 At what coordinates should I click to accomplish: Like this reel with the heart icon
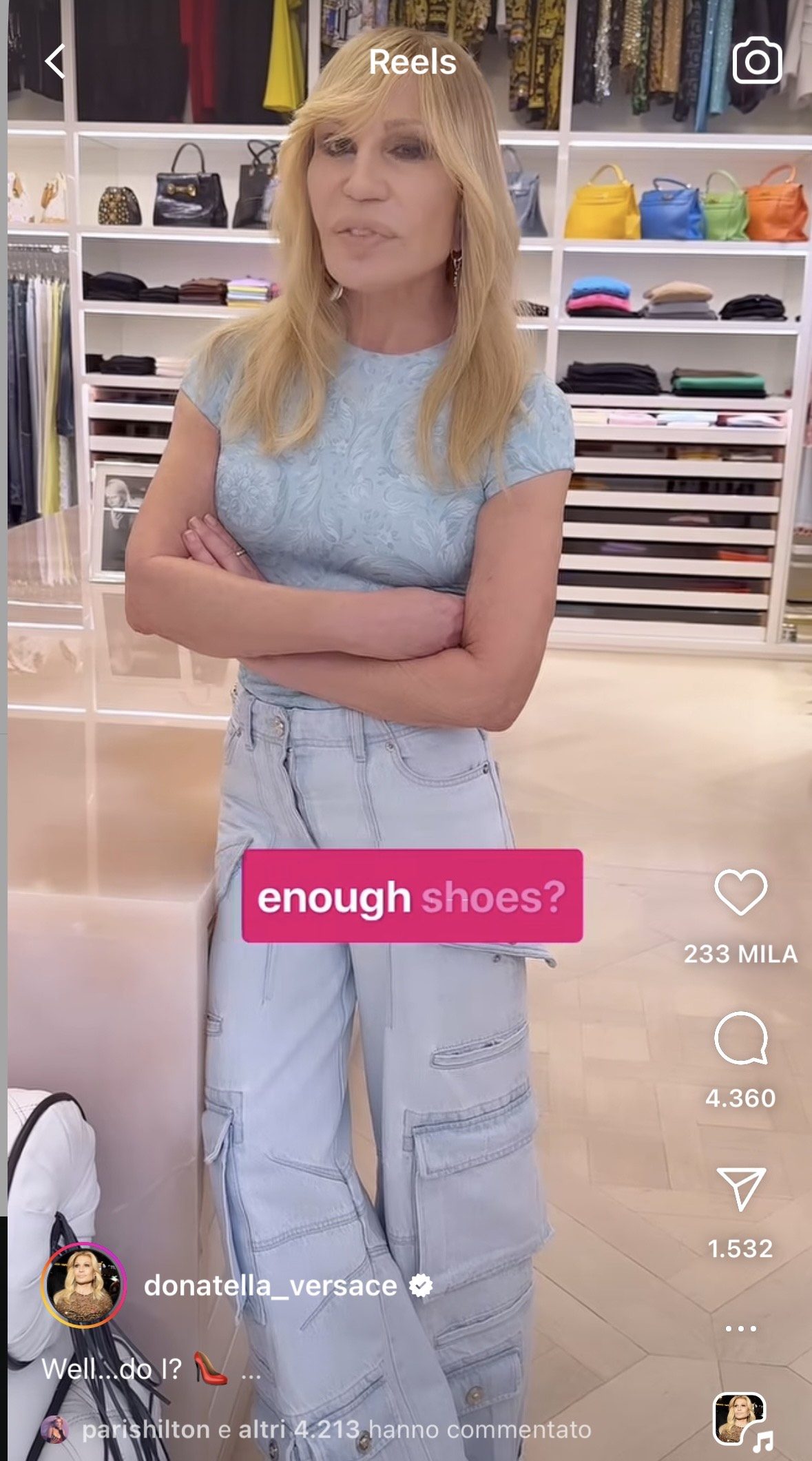click(x=740, y=892)
